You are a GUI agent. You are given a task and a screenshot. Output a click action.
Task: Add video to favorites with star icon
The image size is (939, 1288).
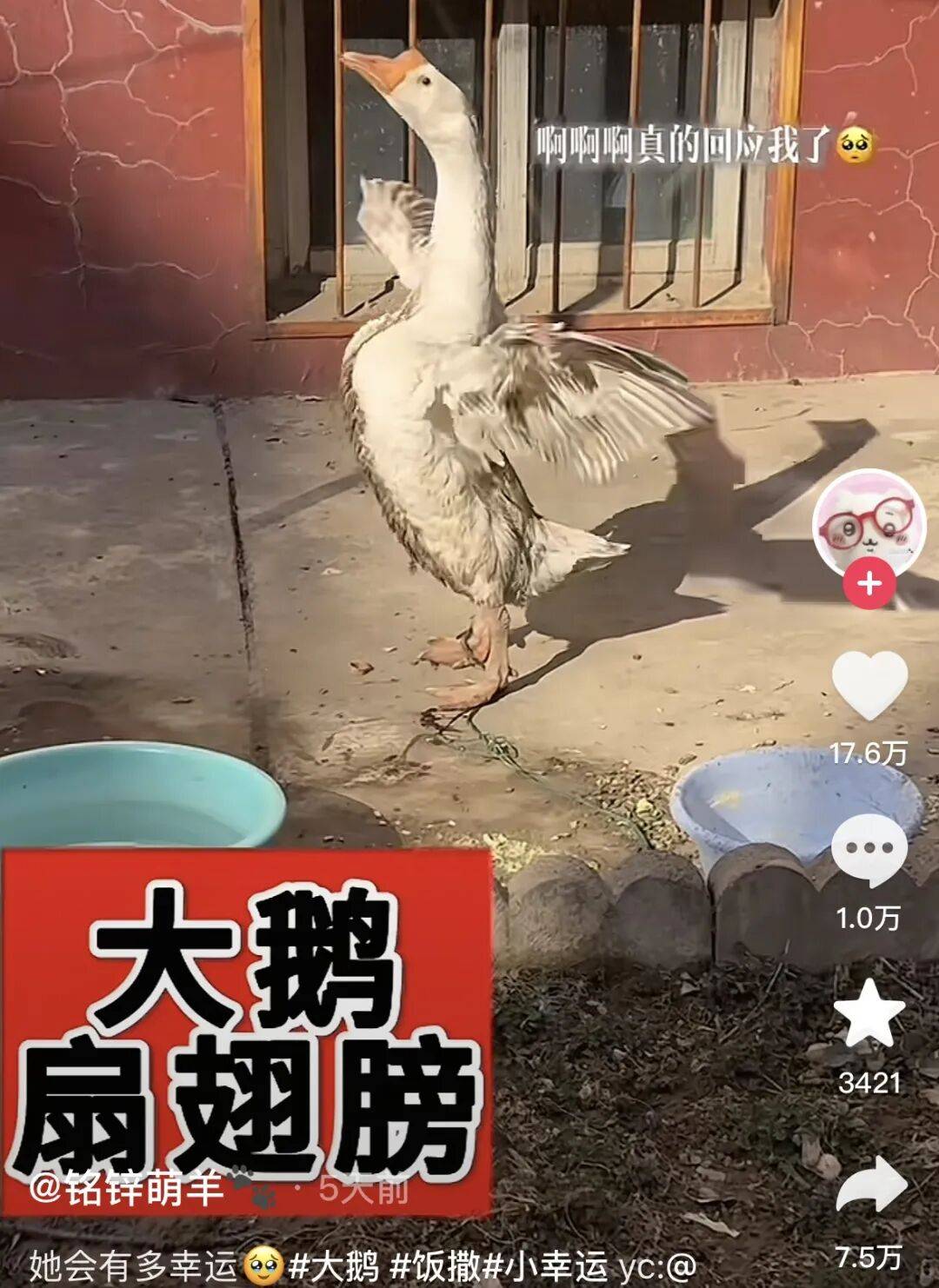pos(869,1013)
